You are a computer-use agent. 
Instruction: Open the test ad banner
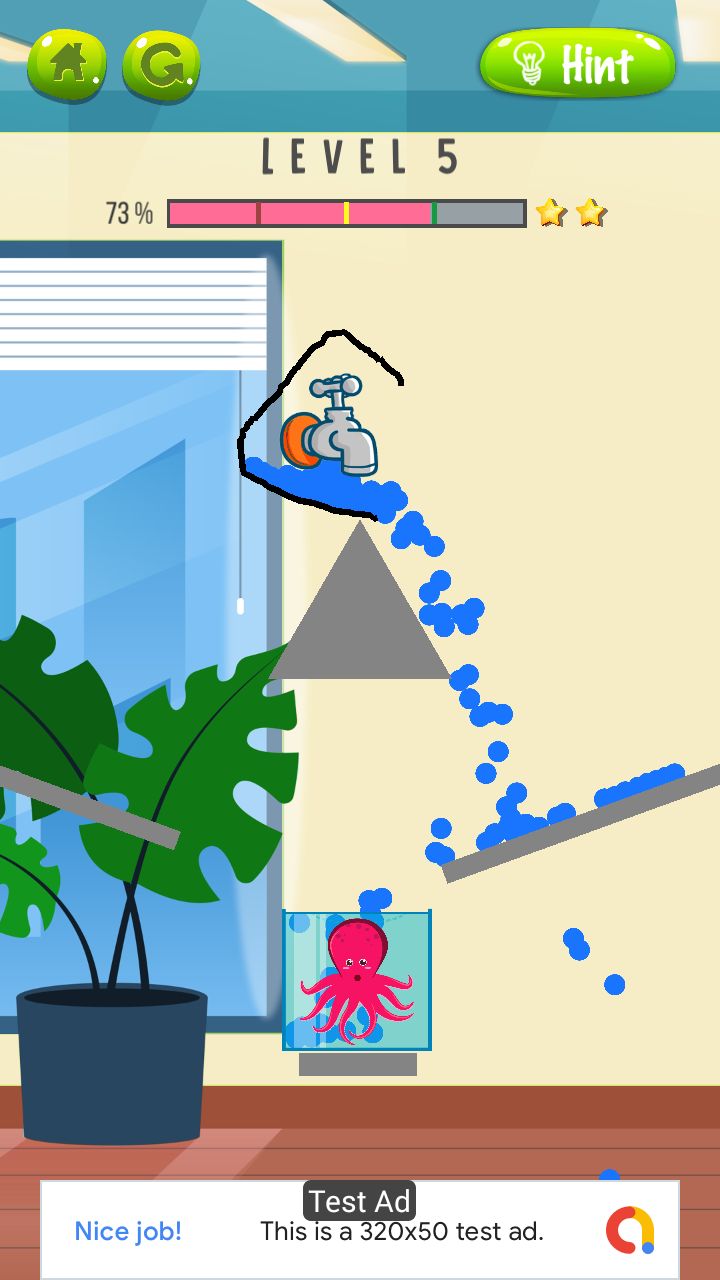click(360, 1230)
